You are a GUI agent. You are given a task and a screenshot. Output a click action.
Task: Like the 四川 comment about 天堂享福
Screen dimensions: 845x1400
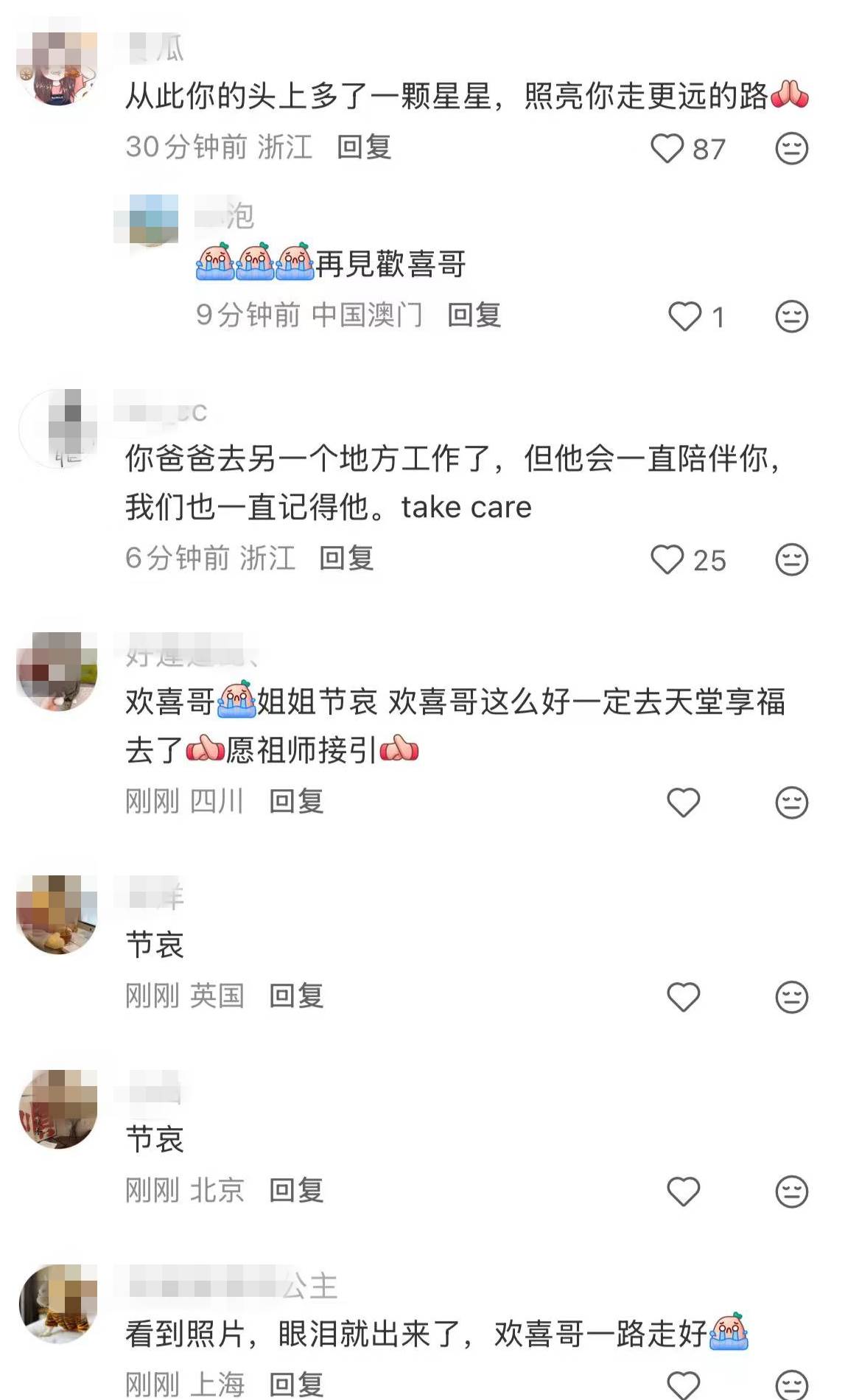[683, 802]
